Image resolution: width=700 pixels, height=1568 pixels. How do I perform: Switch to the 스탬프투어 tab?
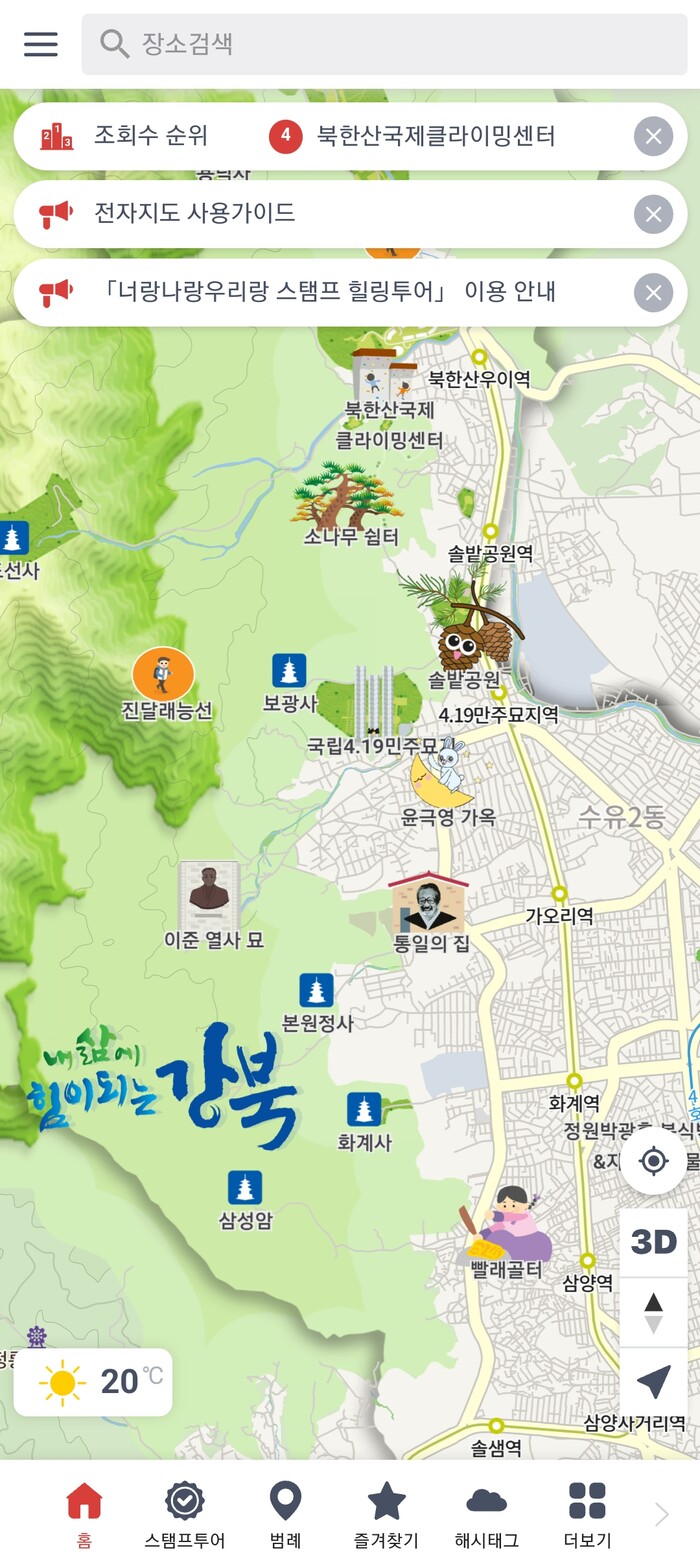185,1514
